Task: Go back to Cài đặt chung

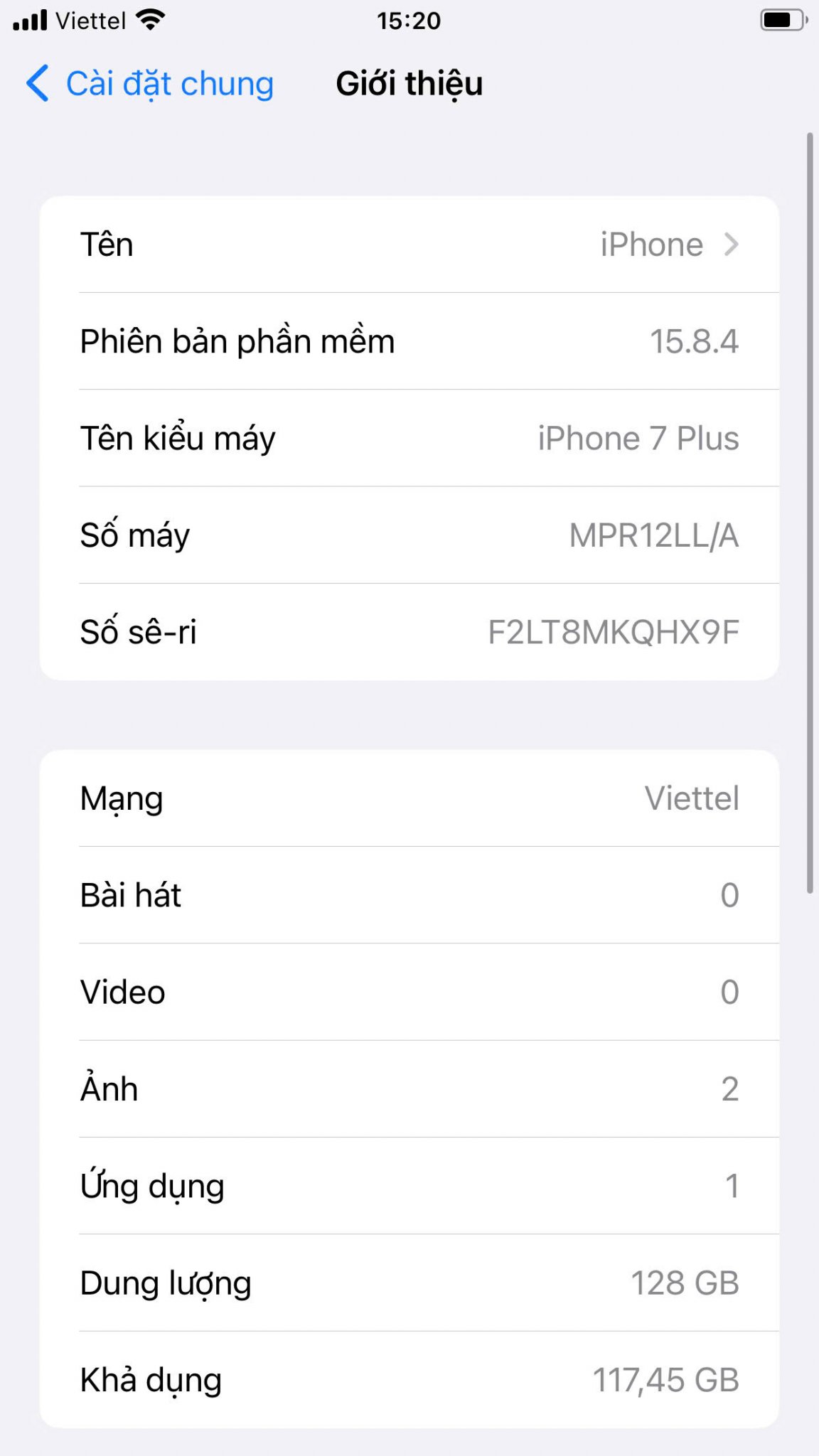Action: pos(151,84)
